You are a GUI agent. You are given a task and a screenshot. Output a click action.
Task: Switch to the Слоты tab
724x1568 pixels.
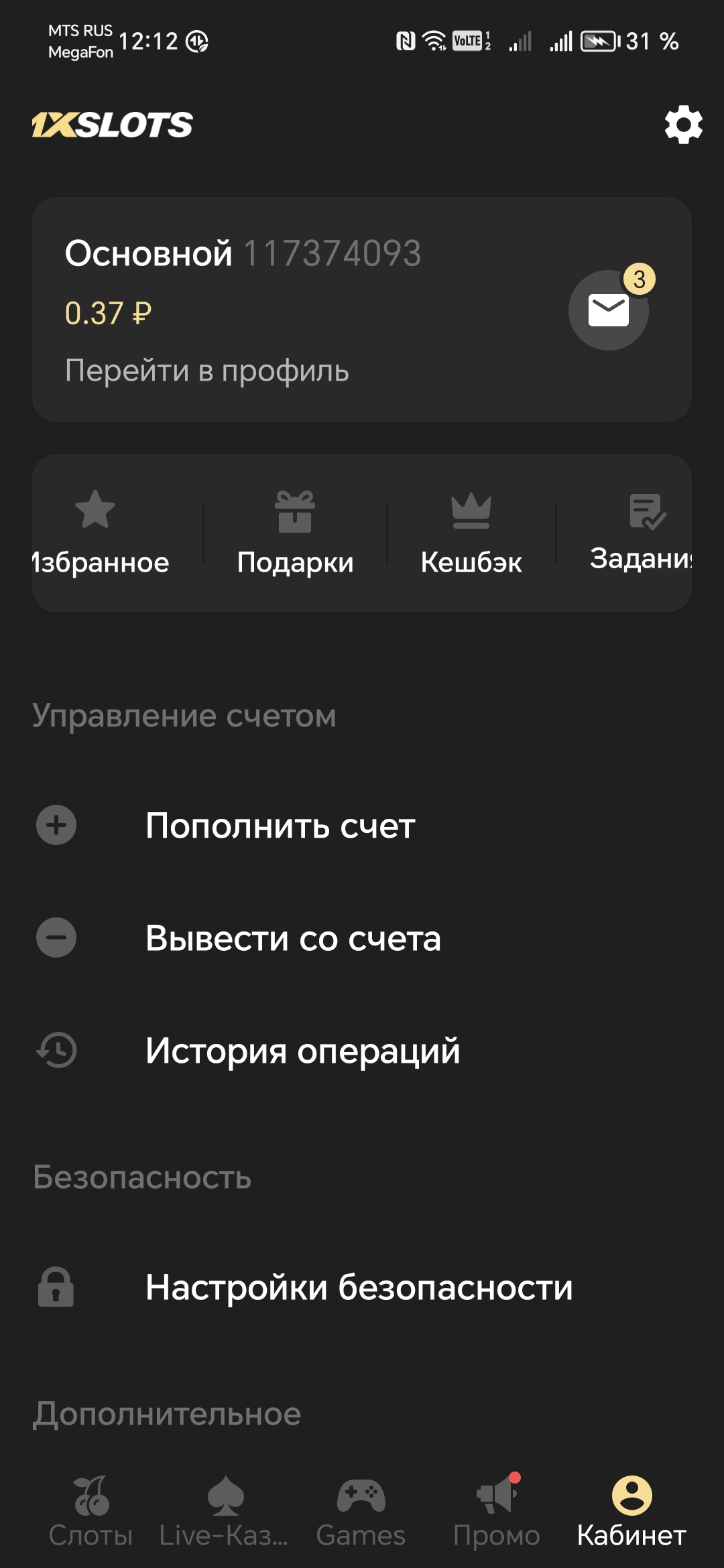[x=90, y=1509]
